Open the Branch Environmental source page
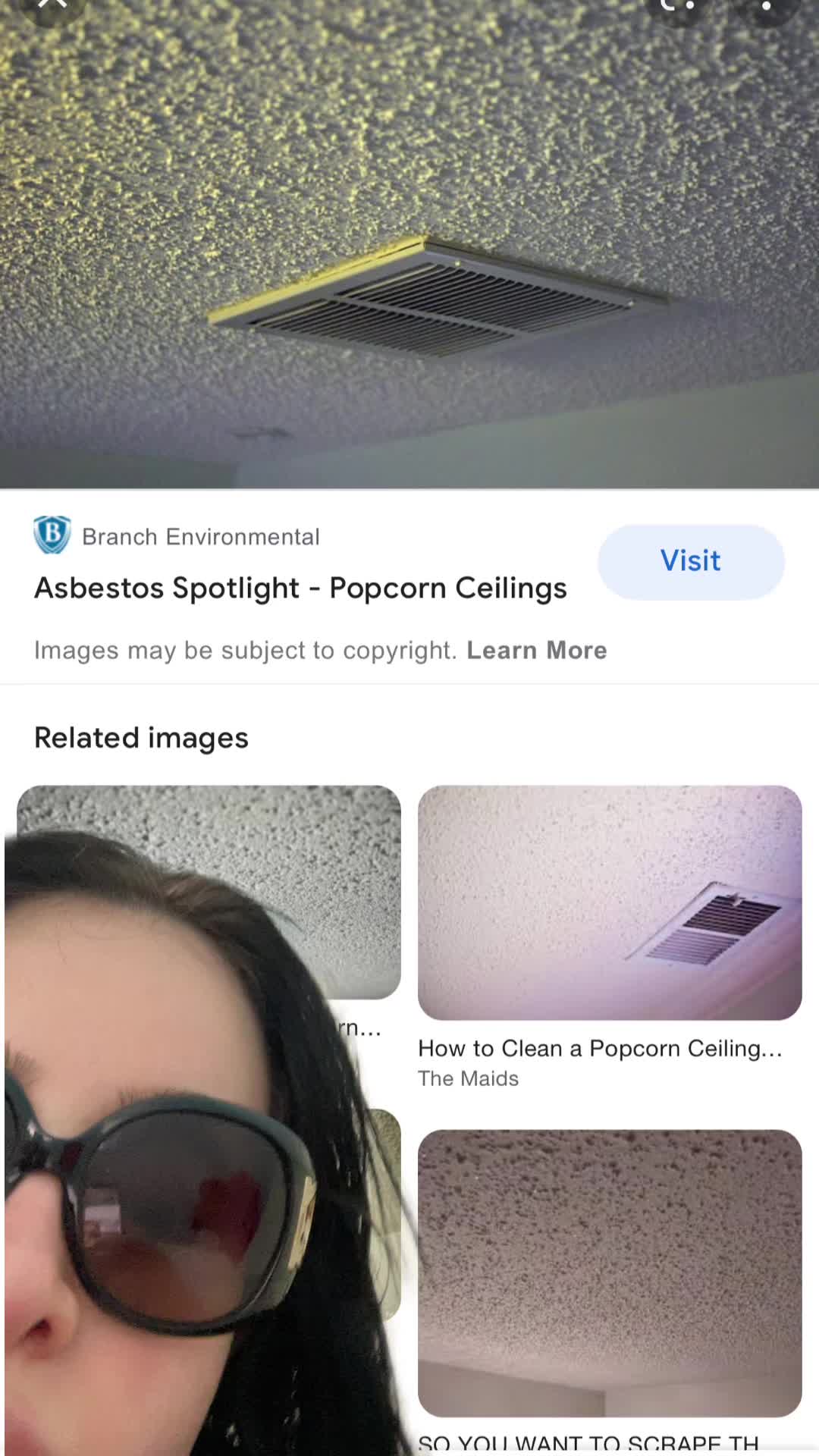This screenshot has width=819, height=1456. click(x=200, y=537)
